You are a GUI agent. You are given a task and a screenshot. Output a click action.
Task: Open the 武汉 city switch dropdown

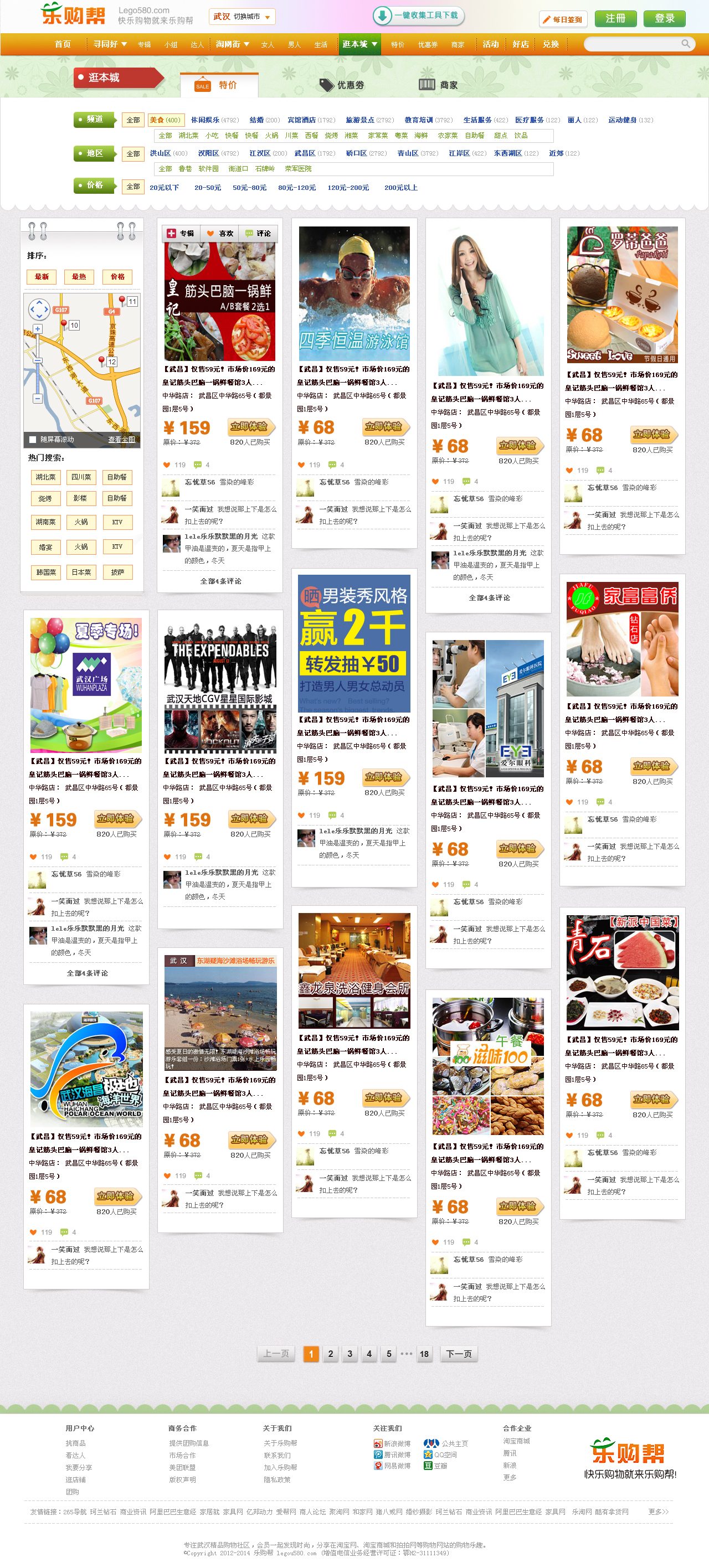click(x=242, y=17)
